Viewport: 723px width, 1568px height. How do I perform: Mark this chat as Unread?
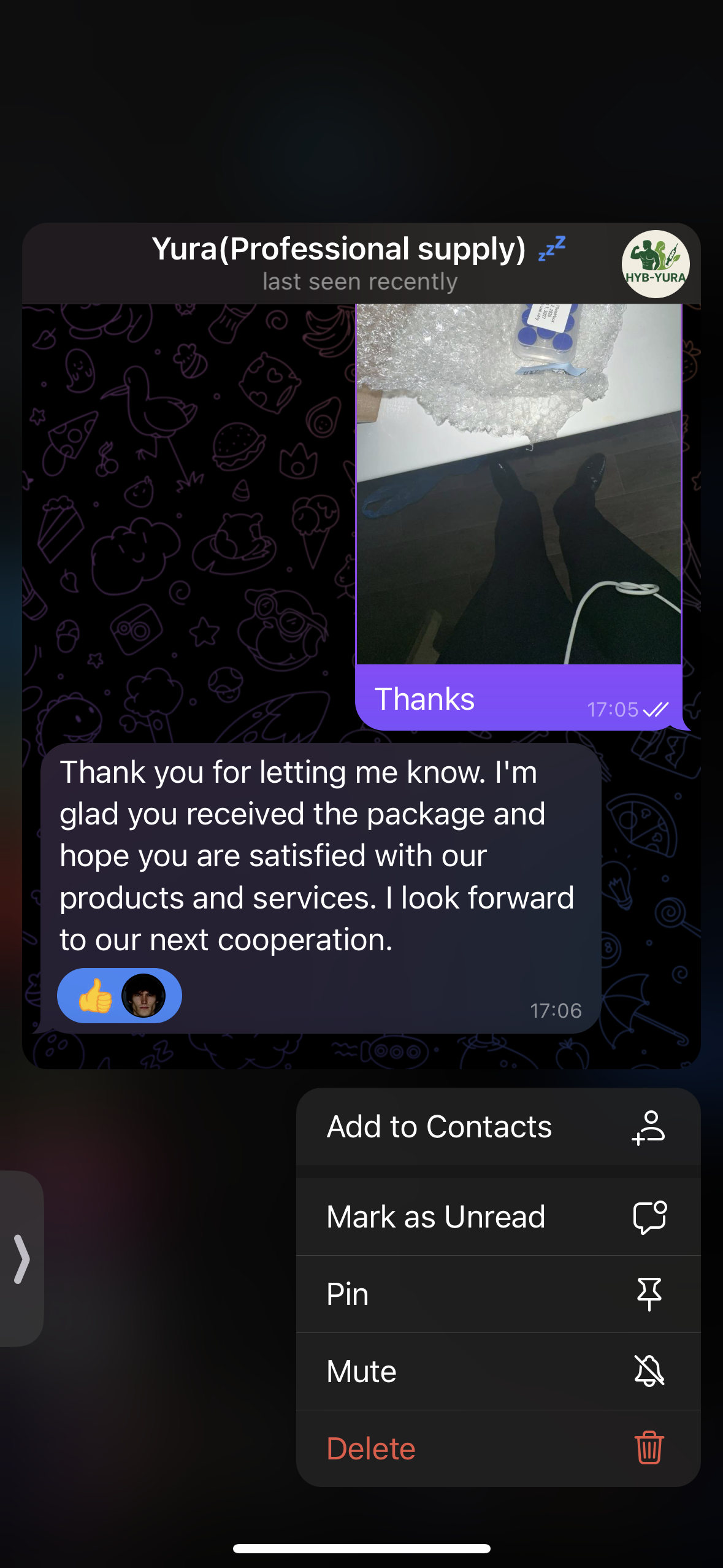[498, 1216]
